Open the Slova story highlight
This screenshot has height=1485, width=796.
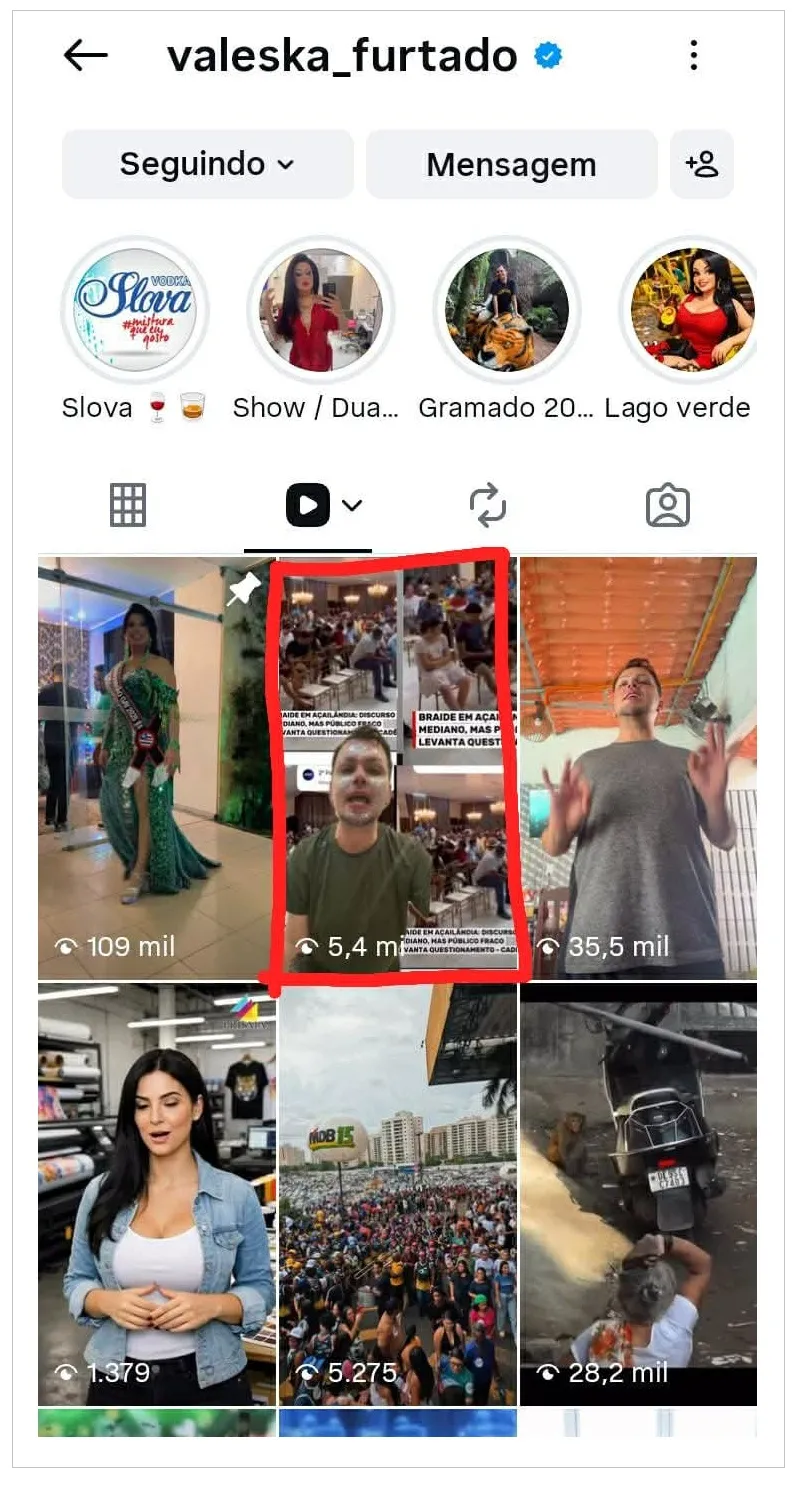click(x=135, y=310)
